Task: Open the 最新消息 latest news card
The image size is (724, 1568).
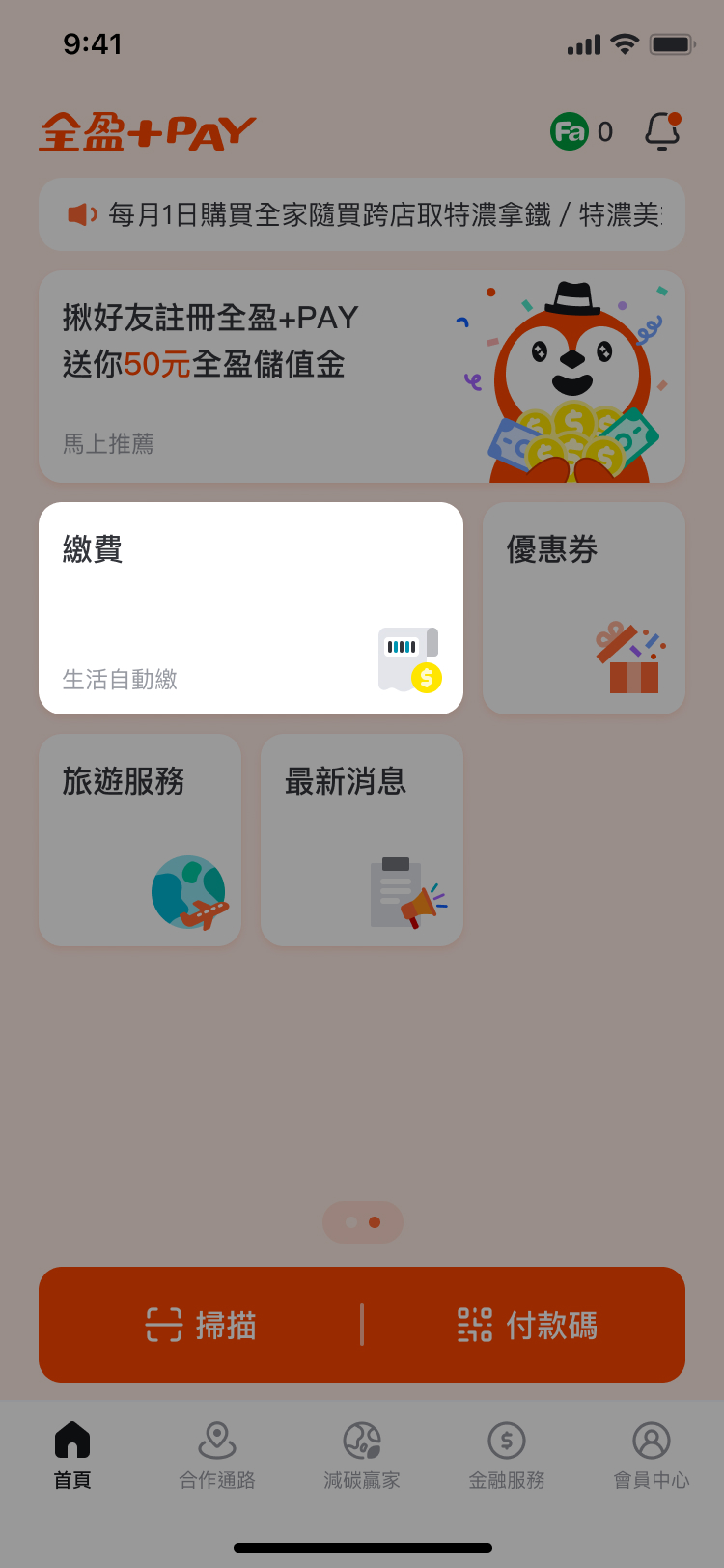Action: pos(362,840)
